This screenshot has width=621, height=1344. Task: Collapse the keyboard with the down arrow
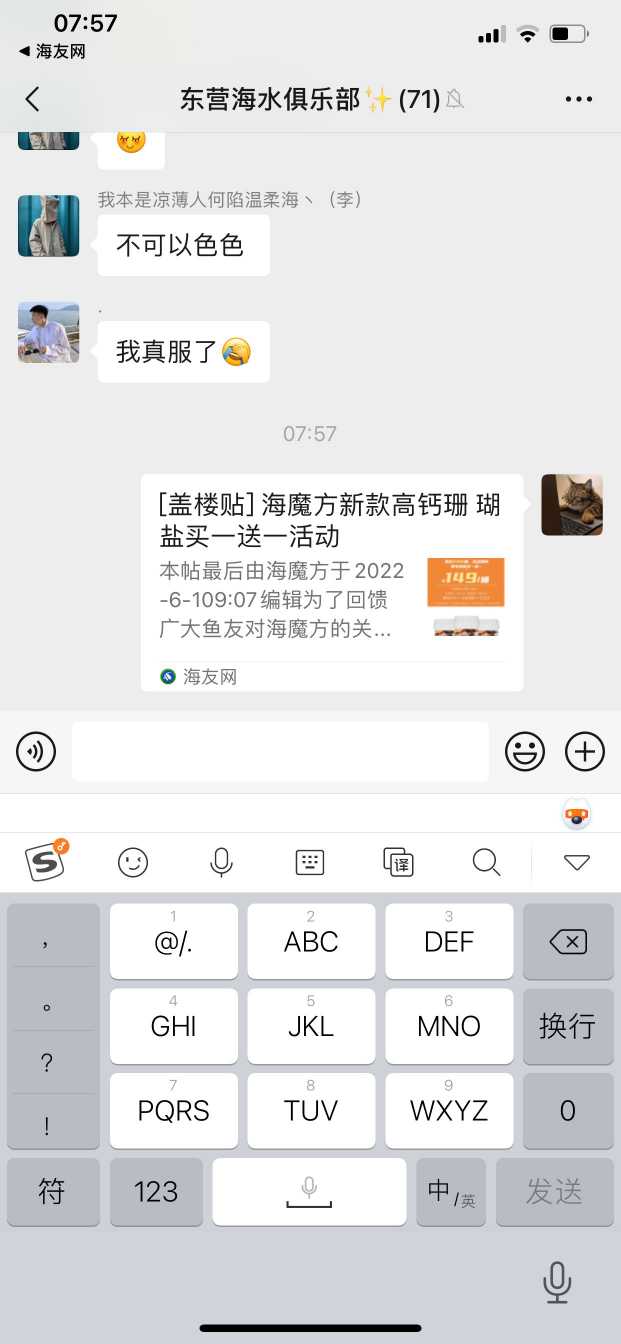(577, 862)
